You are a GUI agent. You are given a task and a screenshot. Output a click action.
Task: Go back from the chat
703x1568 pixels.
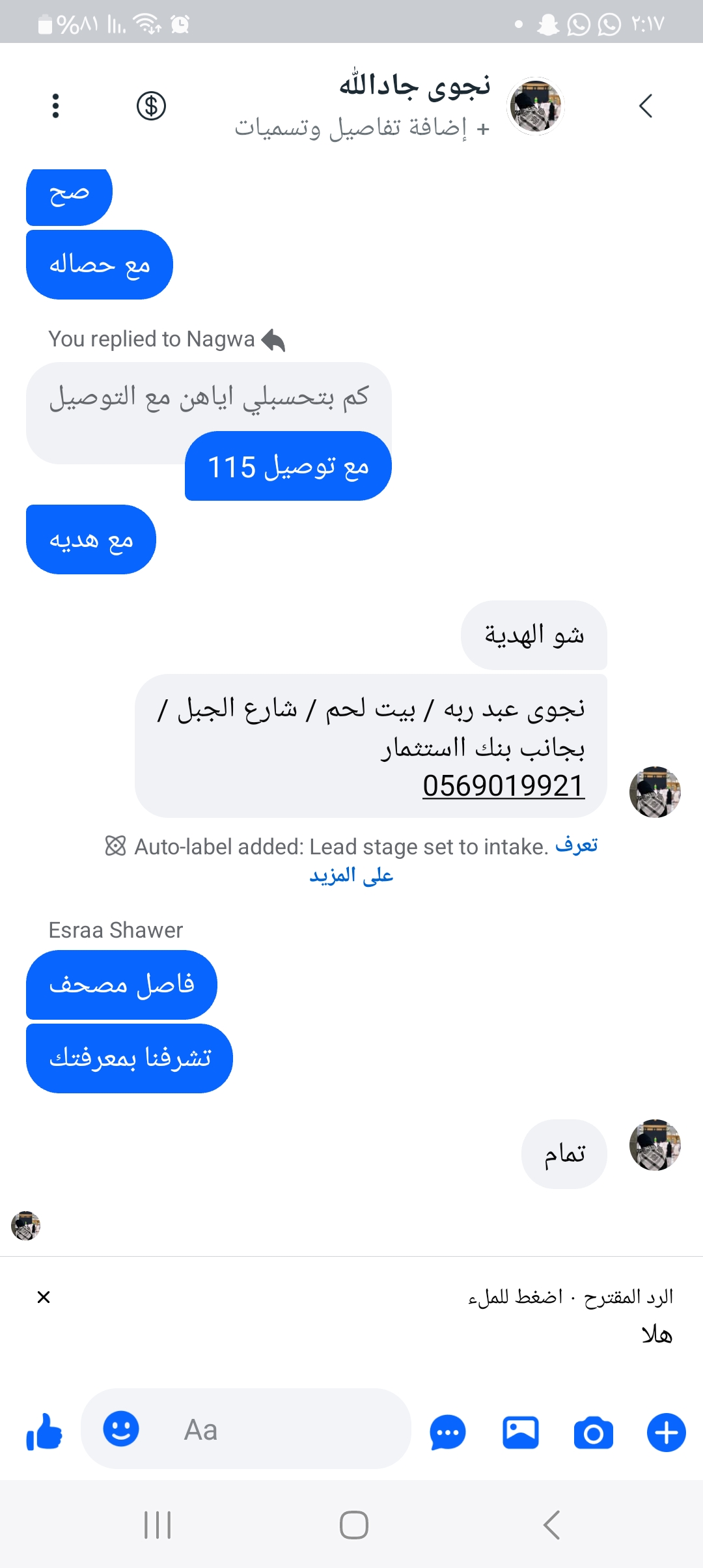click(645, 105)
